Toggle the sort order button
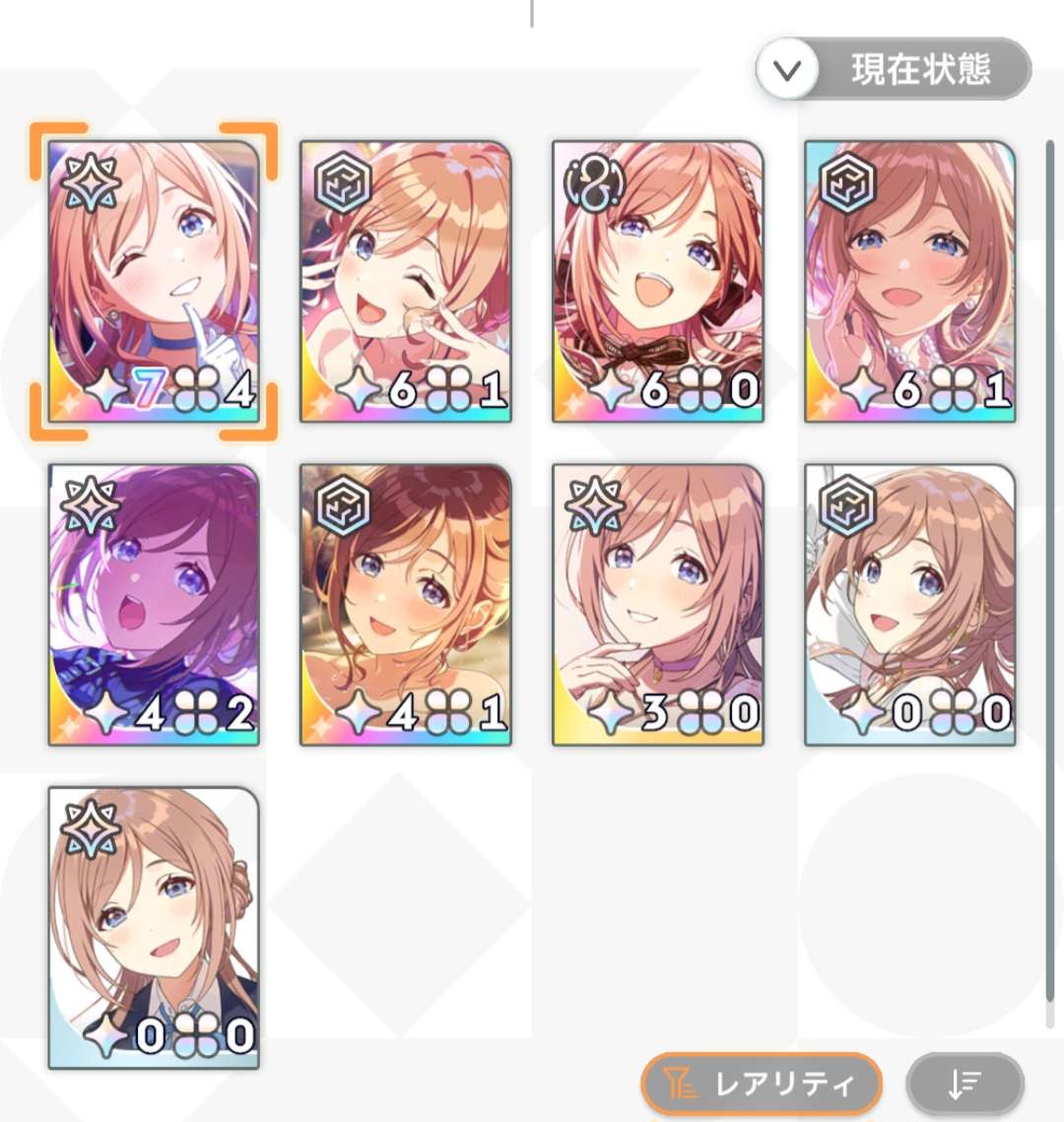Image resolution: width=1064 pixels, height=1122 pixels. [964, 1085]
